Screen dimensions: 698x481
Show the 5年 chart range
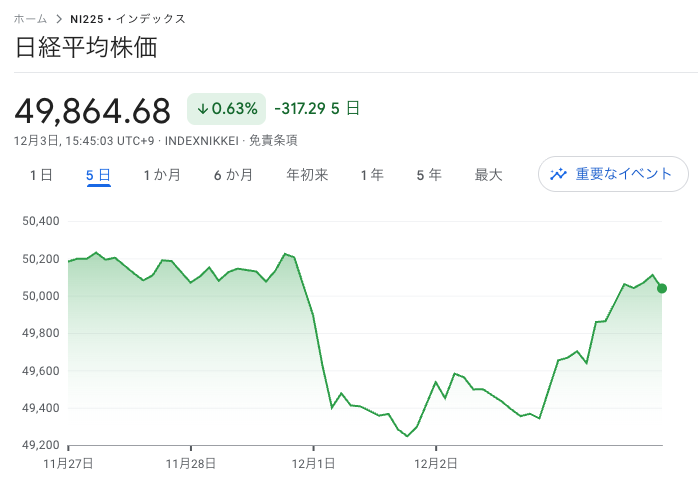pos(429,175)
